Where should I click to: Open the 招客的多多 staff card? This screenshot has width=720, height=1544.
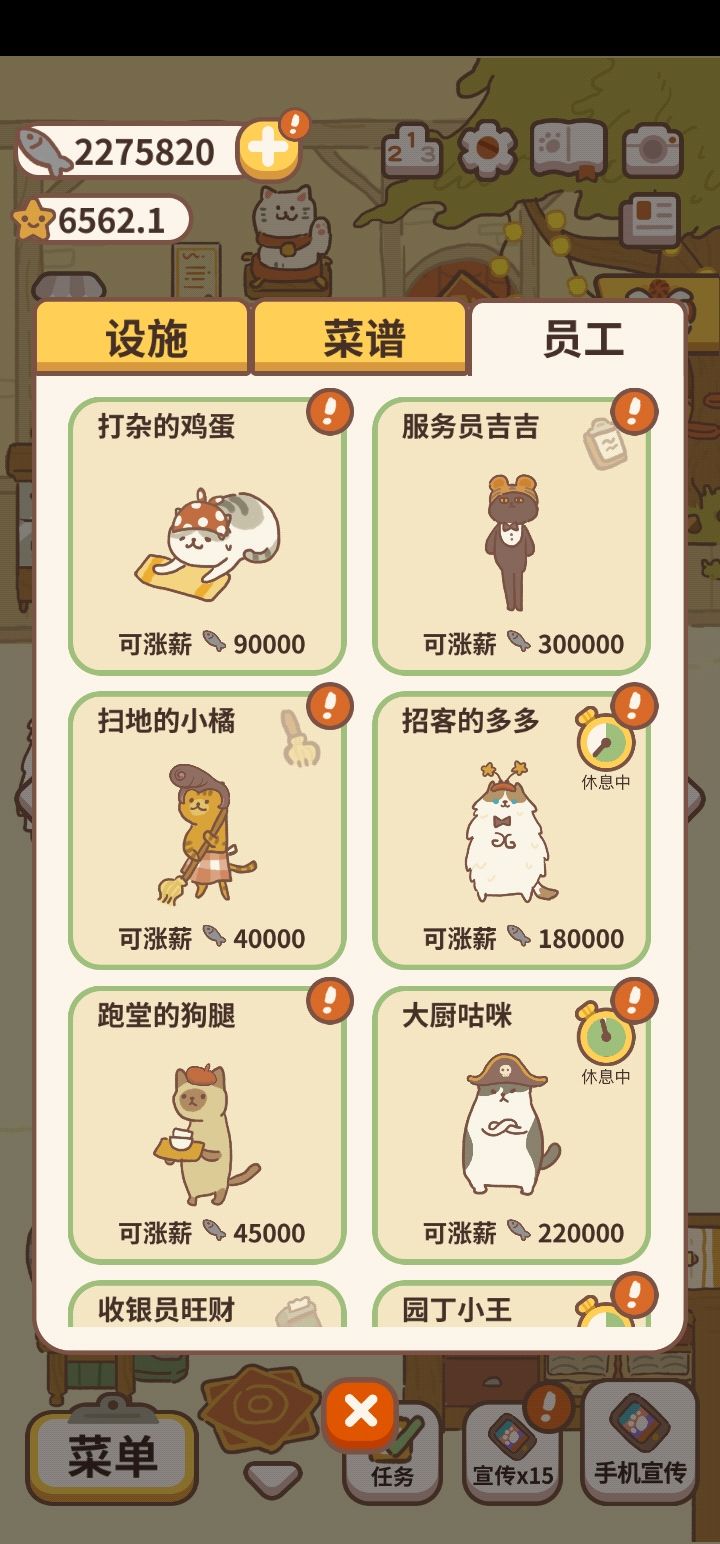[x=511, y=830]
